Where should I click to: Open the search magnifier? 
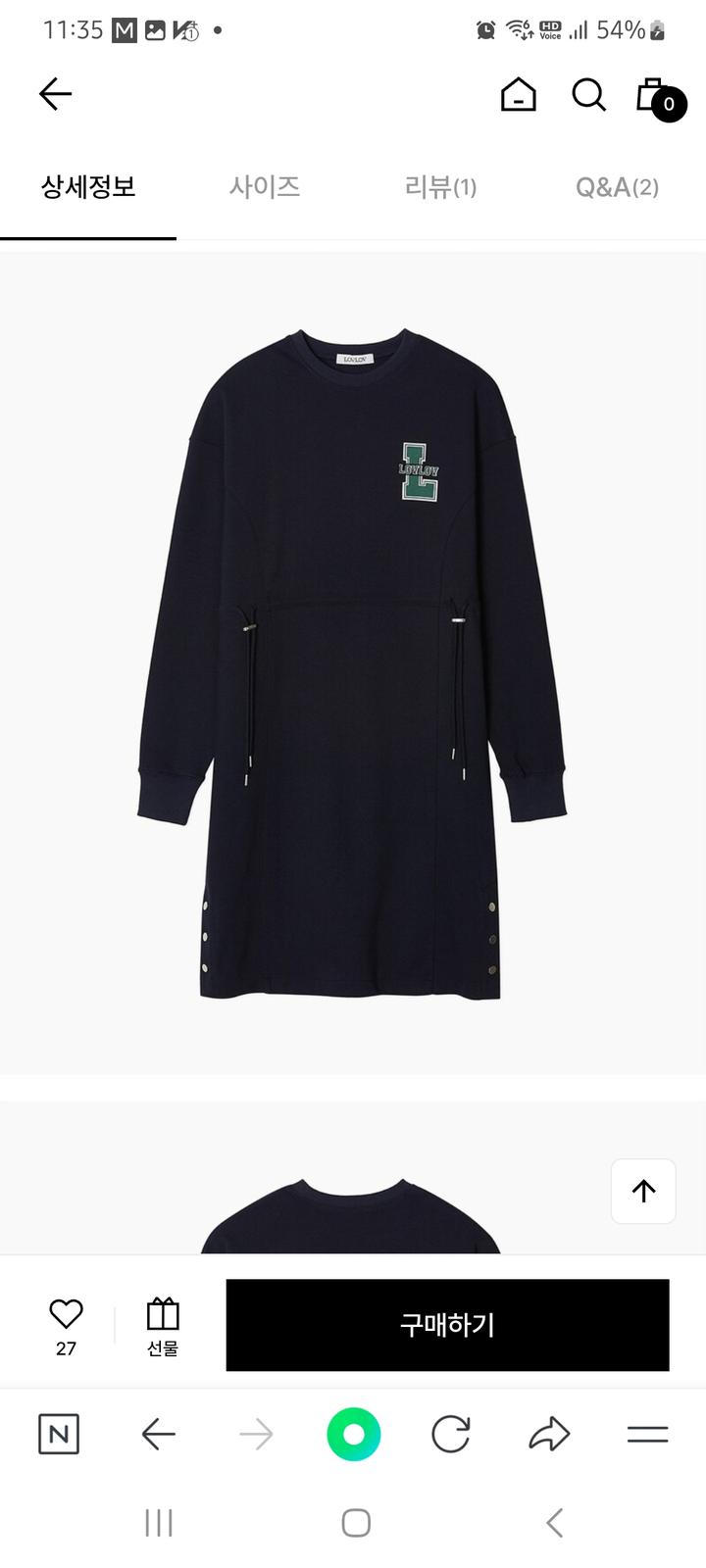588,95
